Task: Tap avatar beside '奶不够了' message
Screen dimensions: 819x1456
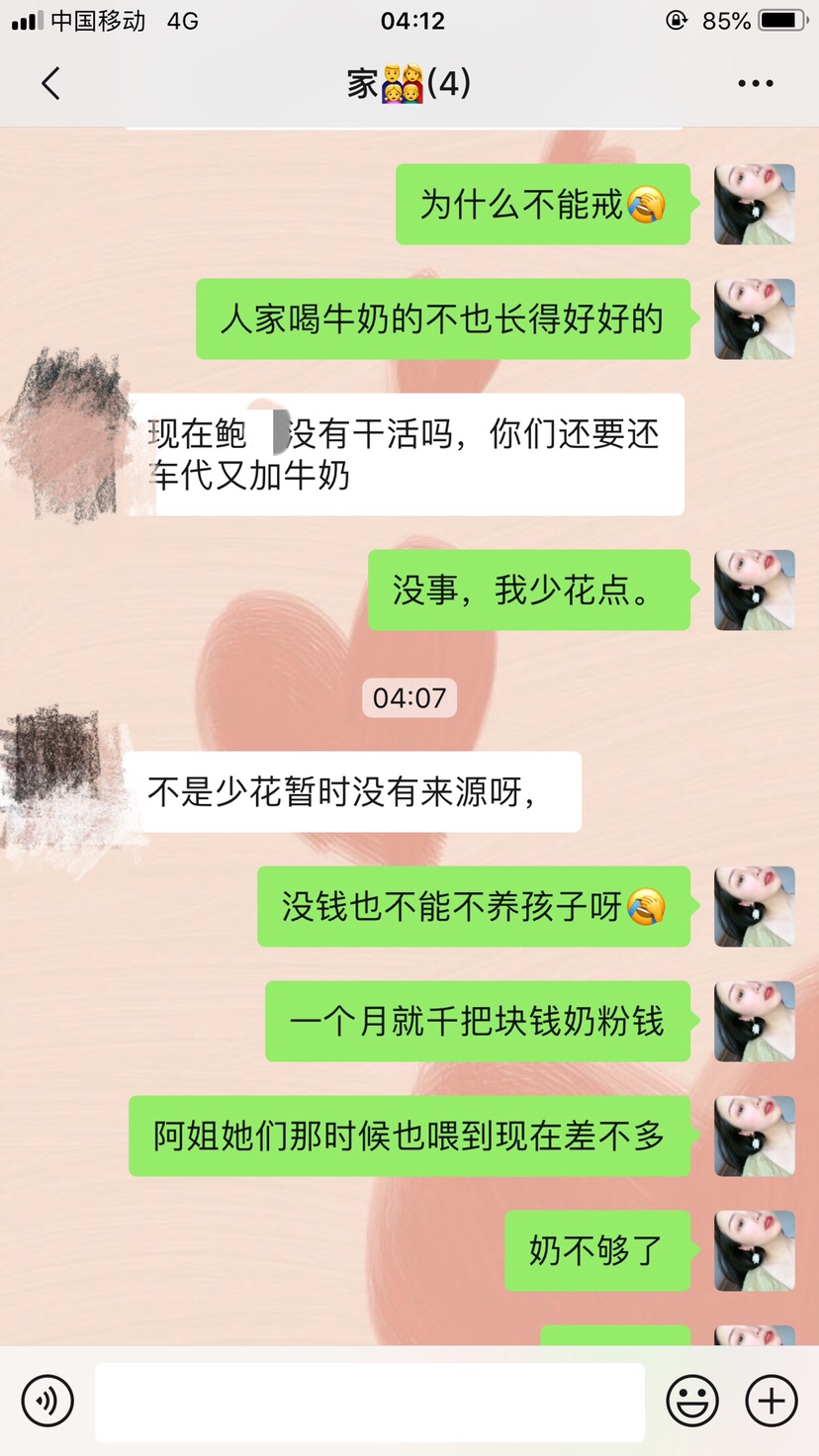Action: click(x=754, y=1250)
